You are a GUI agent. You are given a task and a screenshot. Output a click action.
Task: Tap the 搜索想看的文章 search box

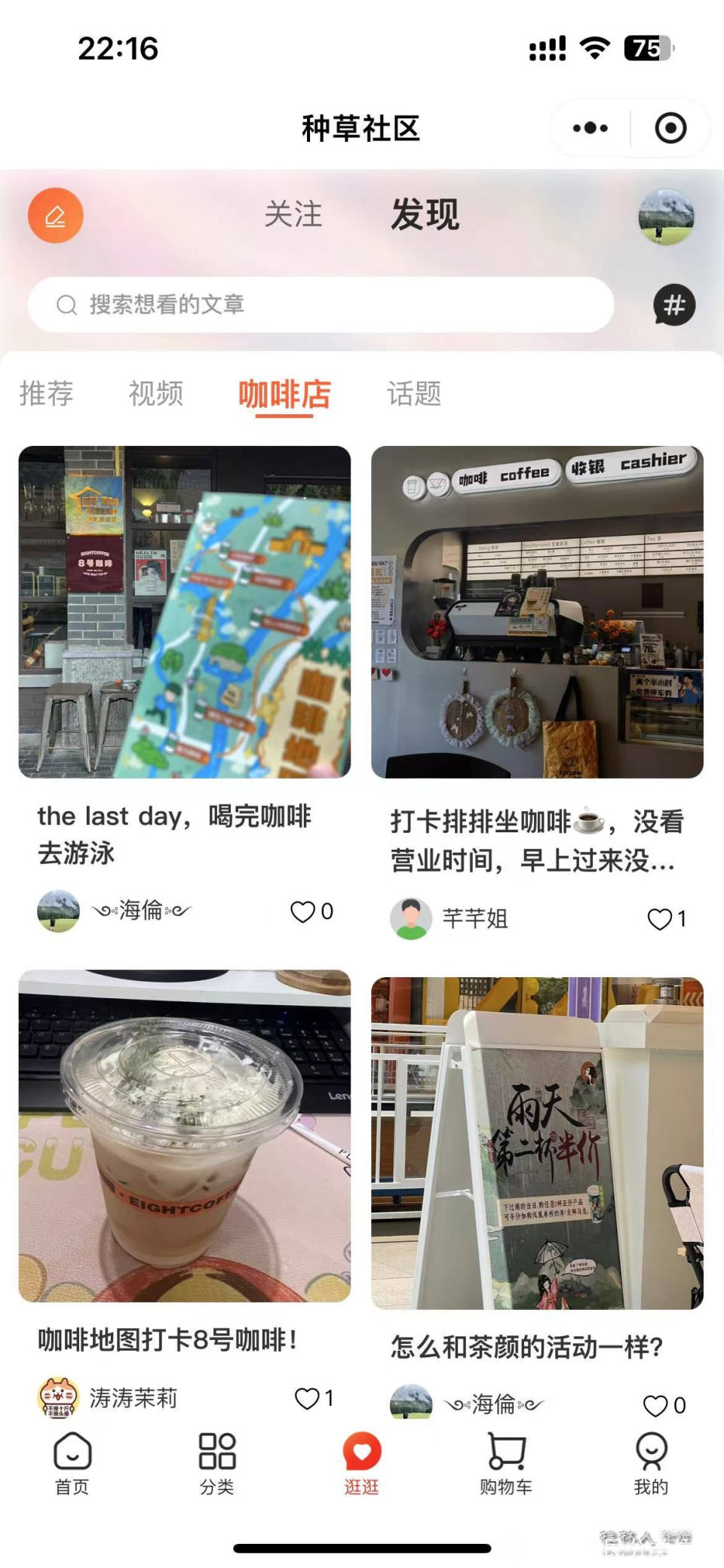(x=321, y=305)
